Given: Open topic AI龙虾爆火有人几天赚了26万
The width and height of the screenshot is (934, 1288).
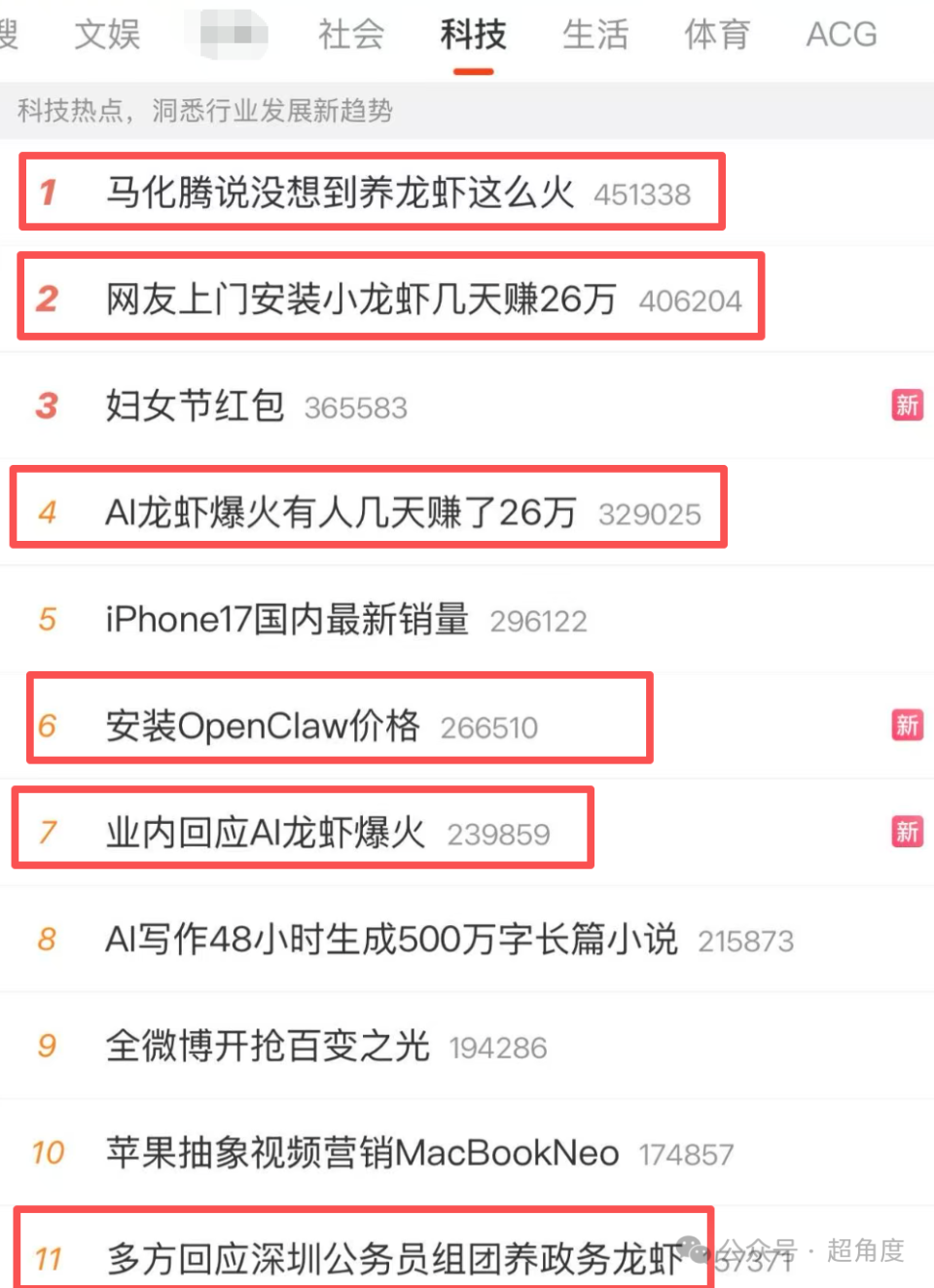Looking at the screenshot, I should click(341, 513).
